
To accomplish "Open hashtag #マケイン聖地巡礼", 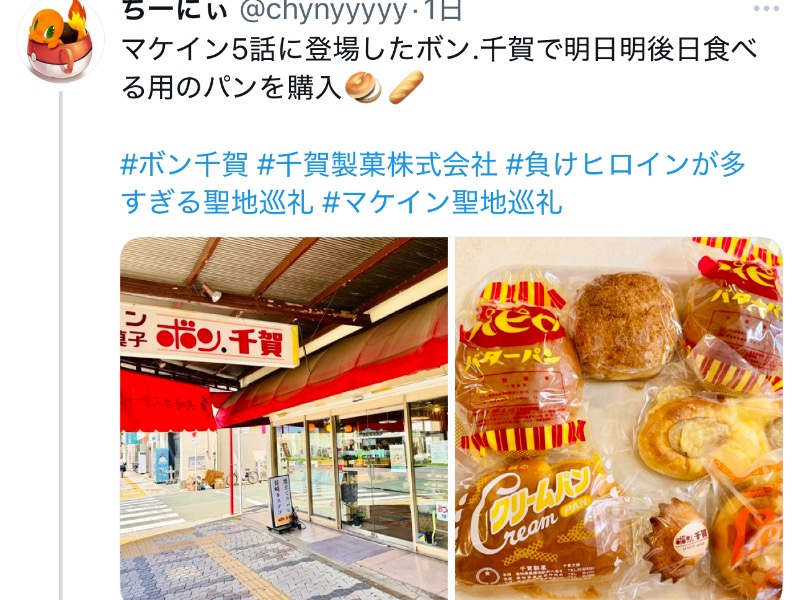I will pyautogui.click(x=443, y=203).
